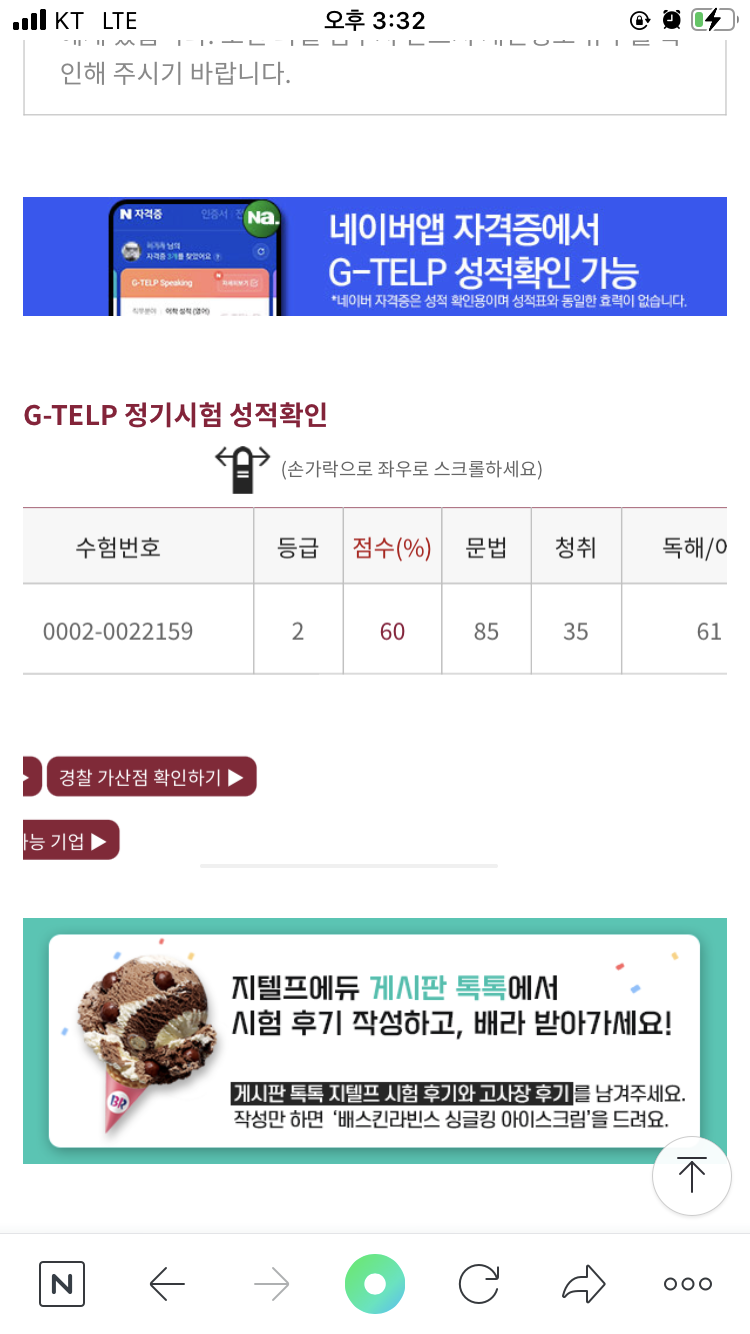Open the Naver certificate G-TELP banner
Screen dimensions: 750x1334
coord(375,256)
